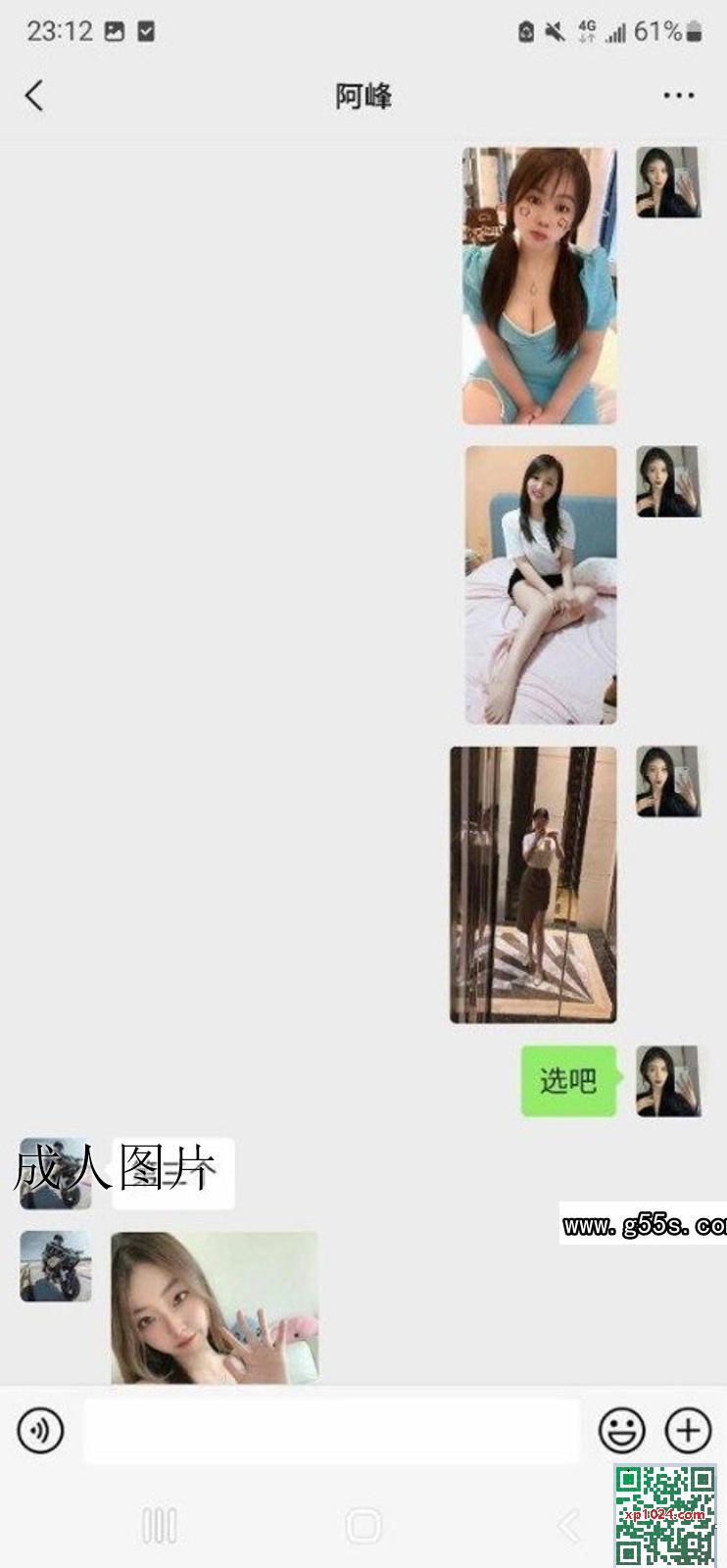Open the emoji picker
Viewport: 727px width, 1568px height.
(622, 1431)
